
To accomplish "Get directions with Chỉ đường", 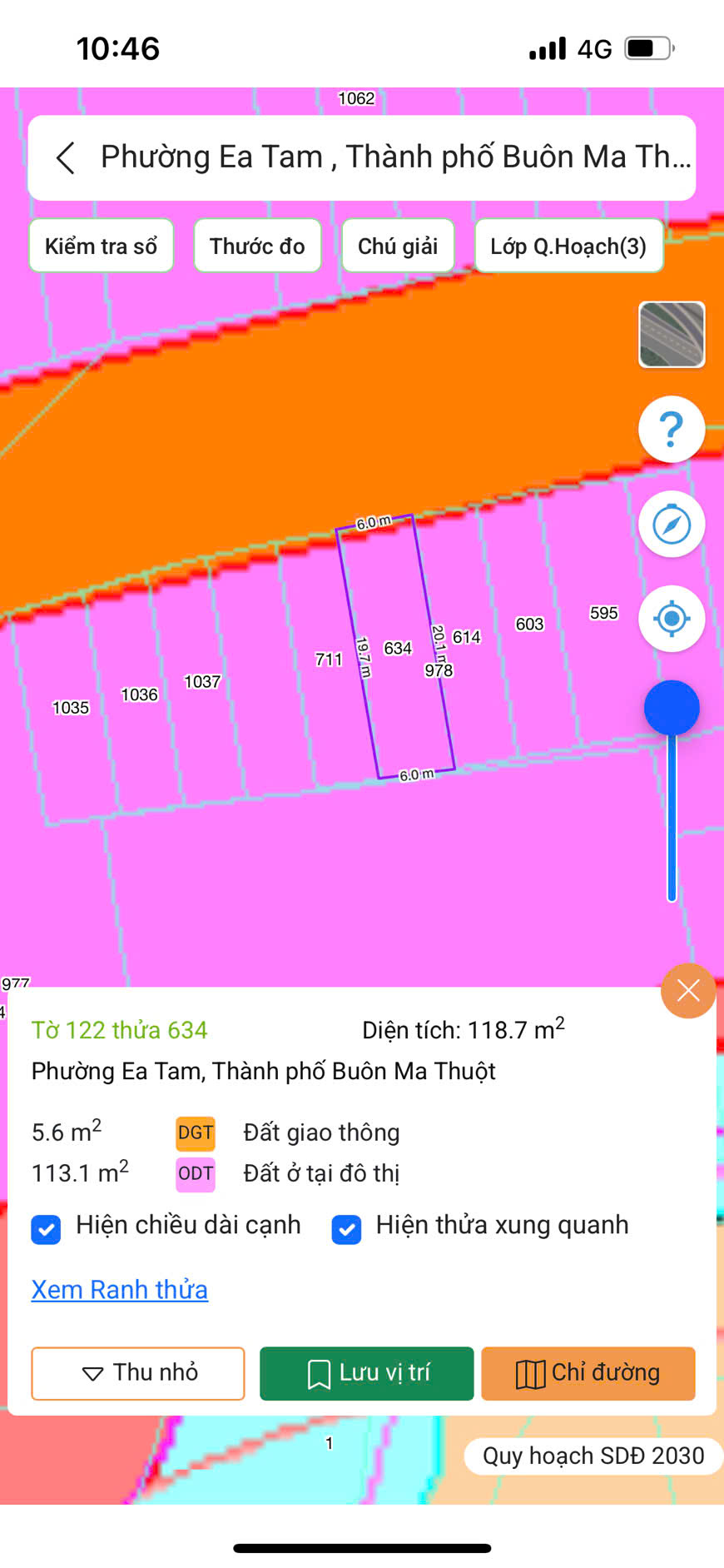I will point(588,1373).
